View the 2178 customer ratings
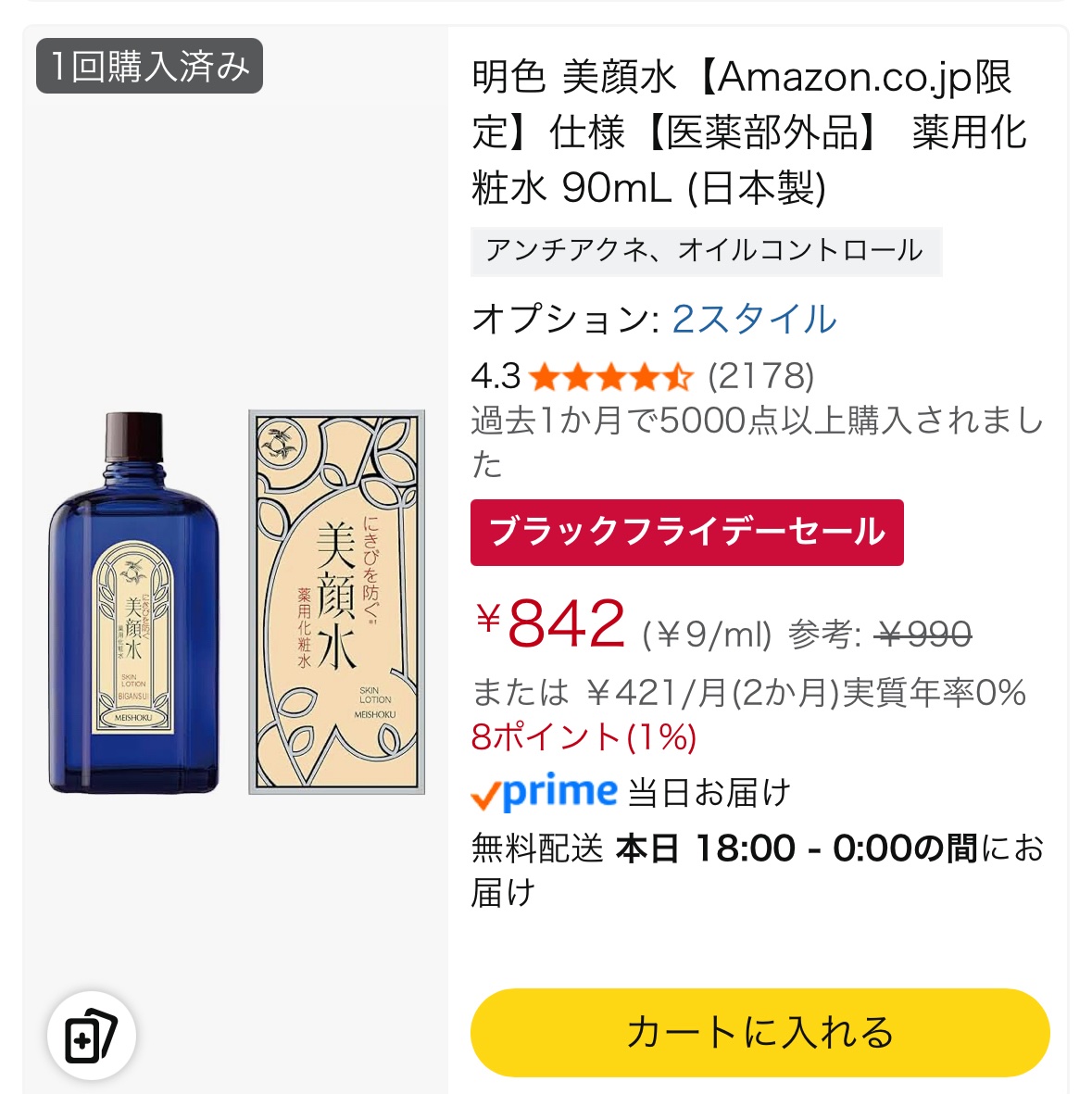Screen dimensions: 1092x1094 tap(760, 377)
